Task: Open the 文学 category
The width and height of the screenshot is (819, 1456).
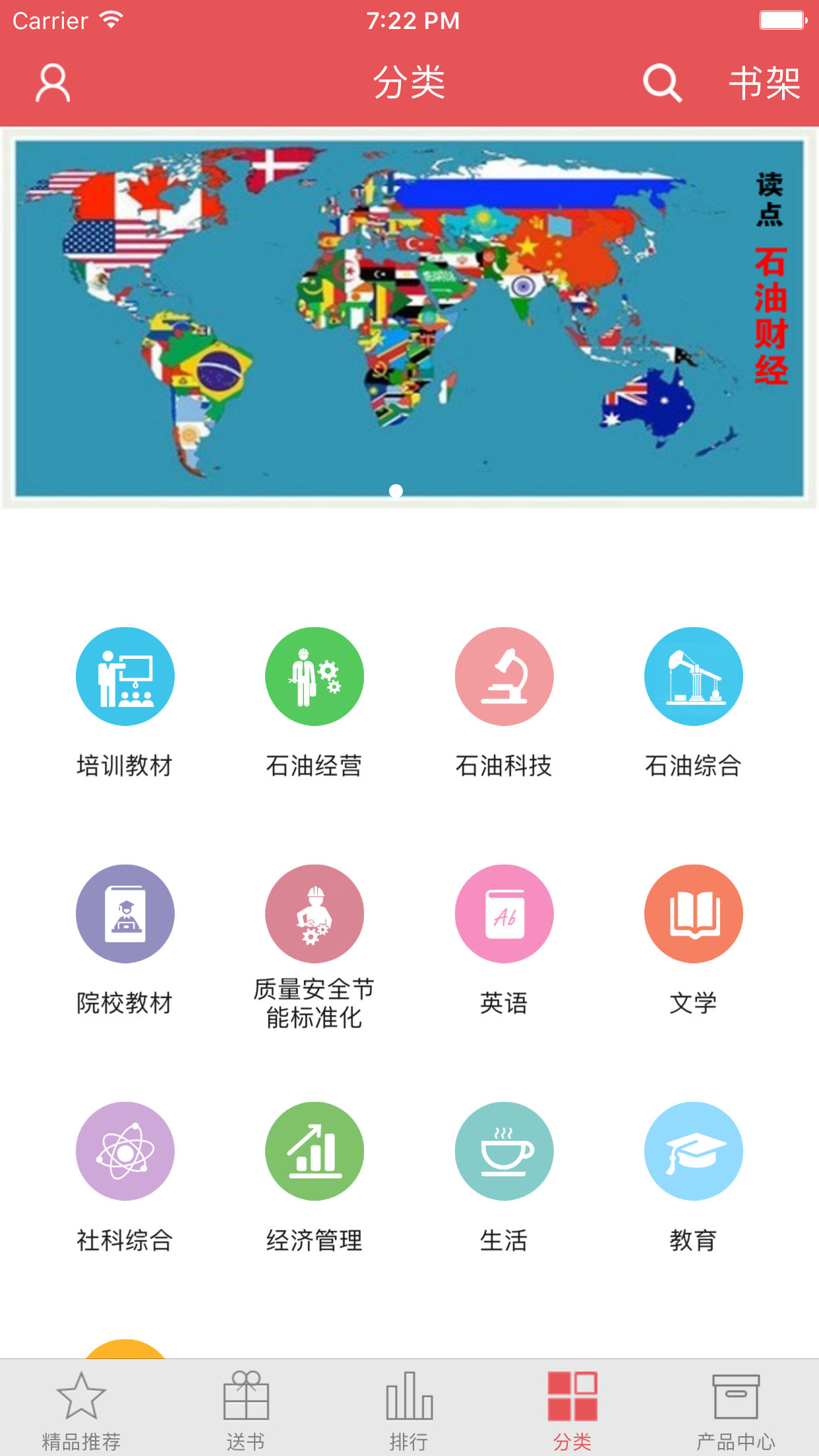Action: (x=694, y=940)
